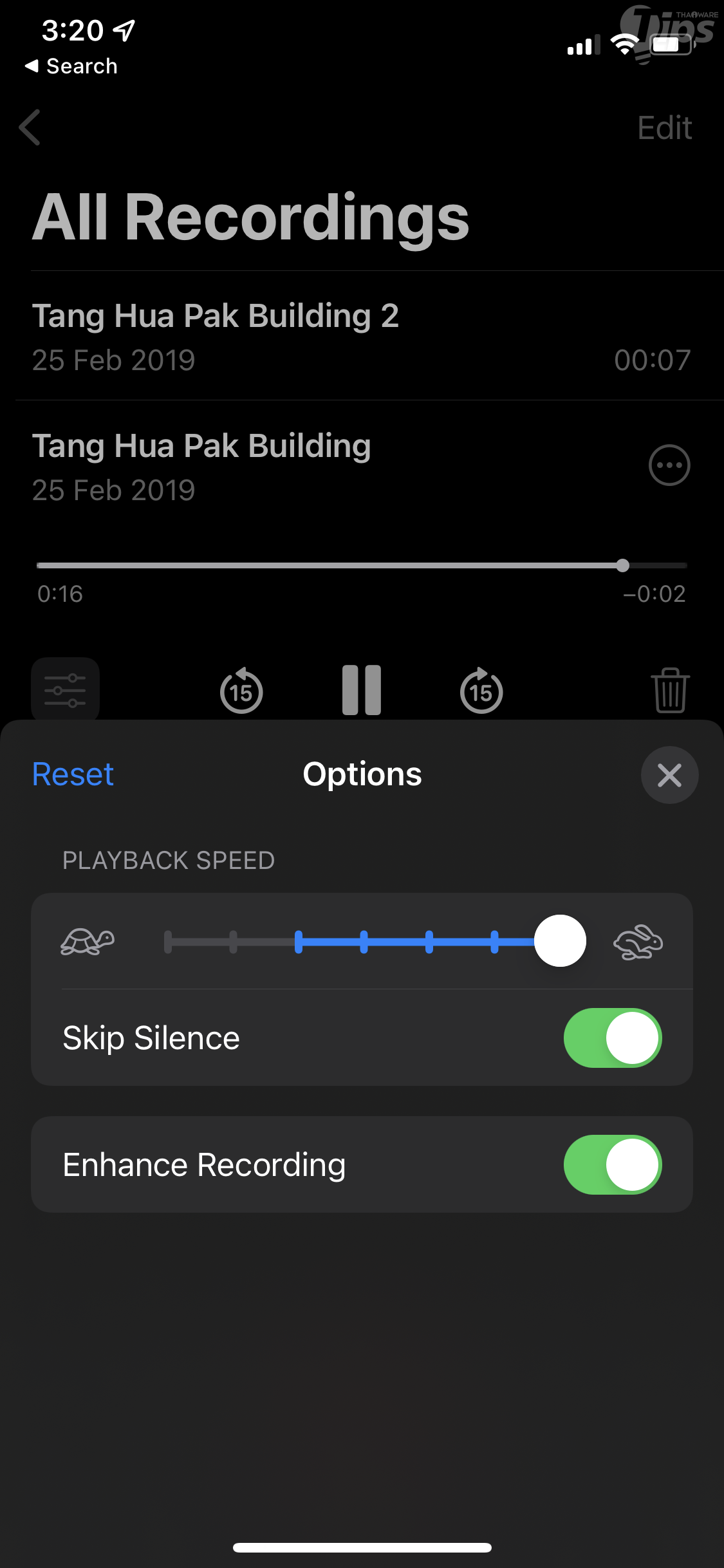Open more options for Tang Hua Pak Building

[x=669, y=465]
